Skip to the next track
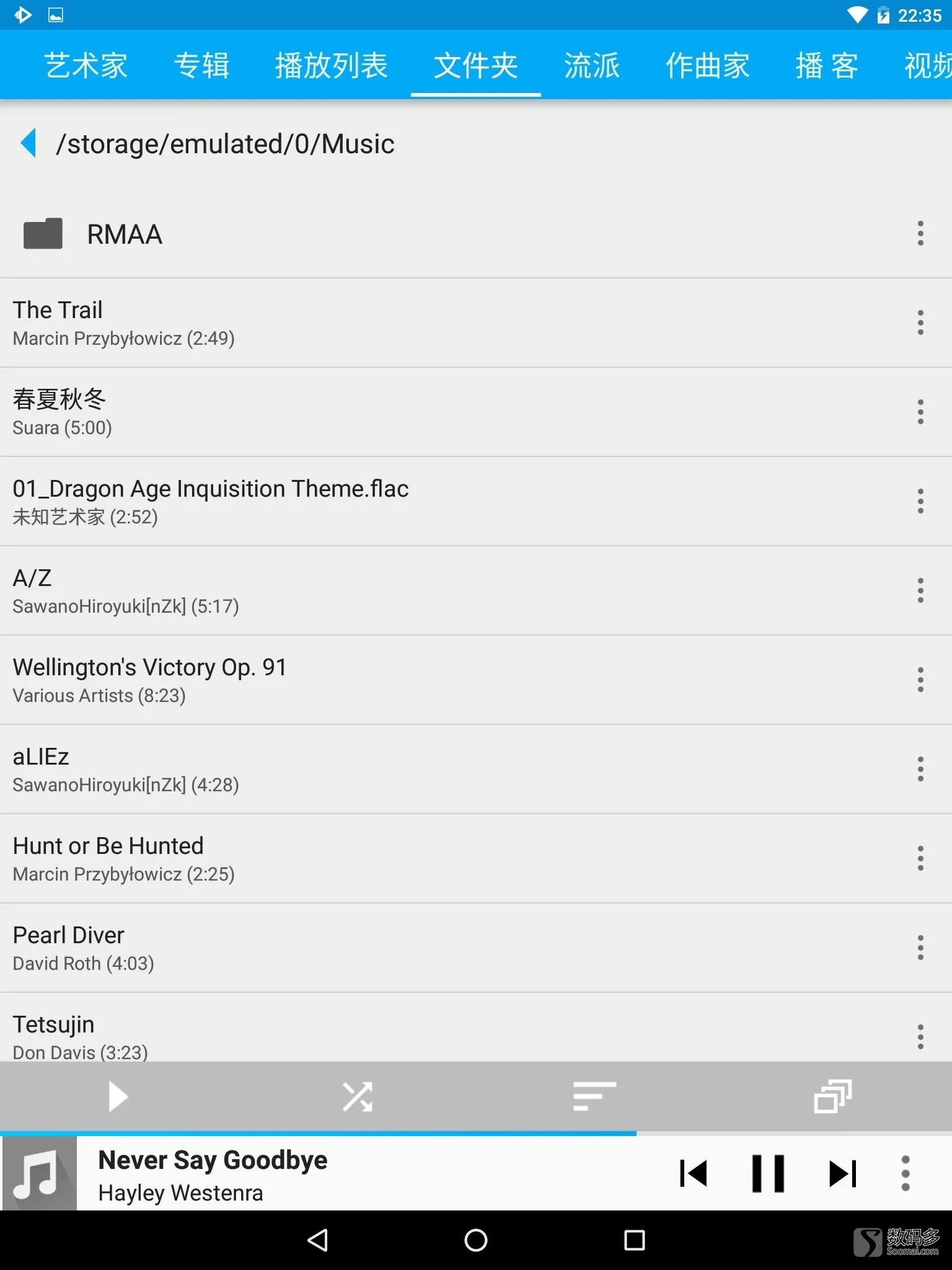This screenshot has height=1270, width=952. pos(843,1173)
